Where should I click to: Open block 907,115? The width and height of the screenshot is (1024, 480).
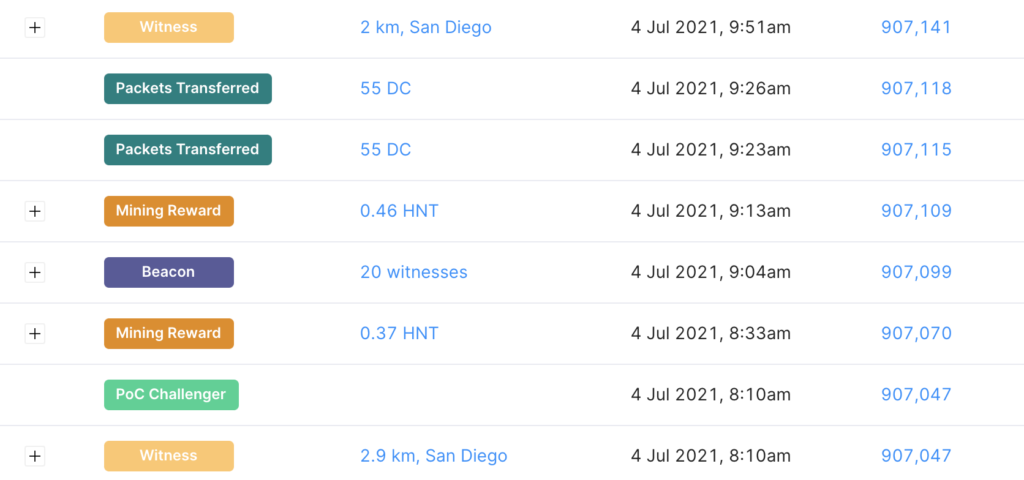(915, 149)
